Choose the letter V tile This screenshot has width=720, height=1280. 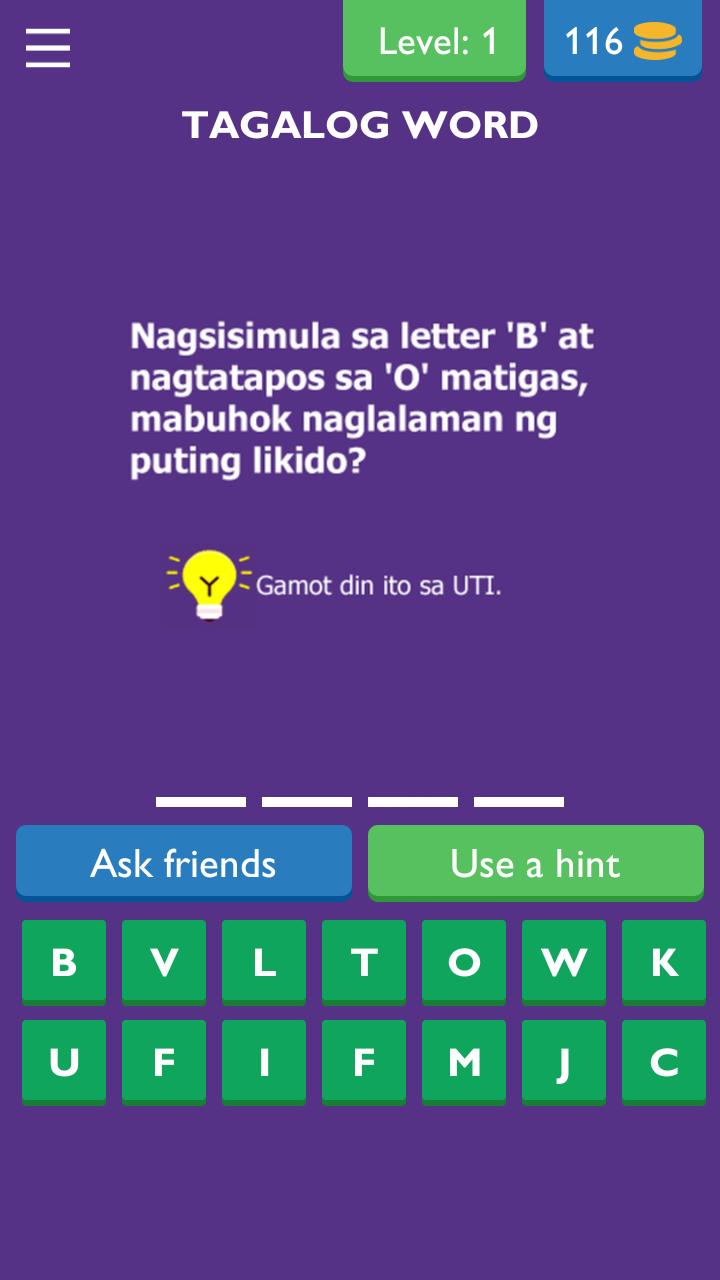pyautogui.click(x=163, y=961)
